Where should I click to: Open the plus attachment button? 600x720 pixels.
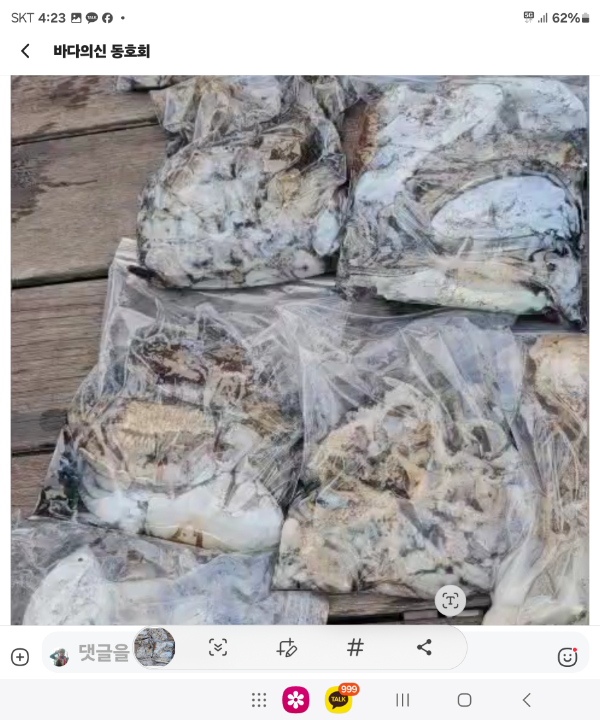coord(20,657)
